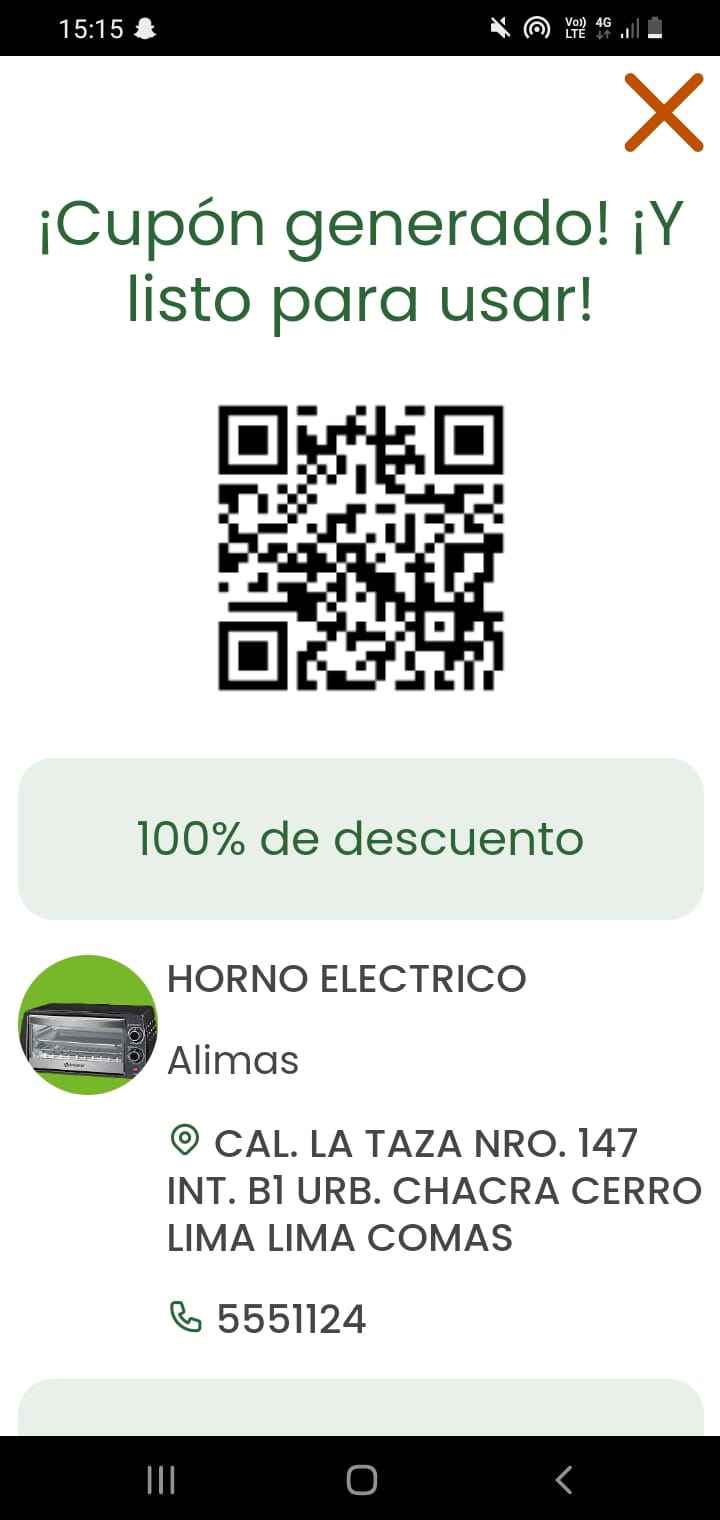Screen dimensions: 720x1520
Task: Open the recent apps view
Action: tap(161, 1479)
